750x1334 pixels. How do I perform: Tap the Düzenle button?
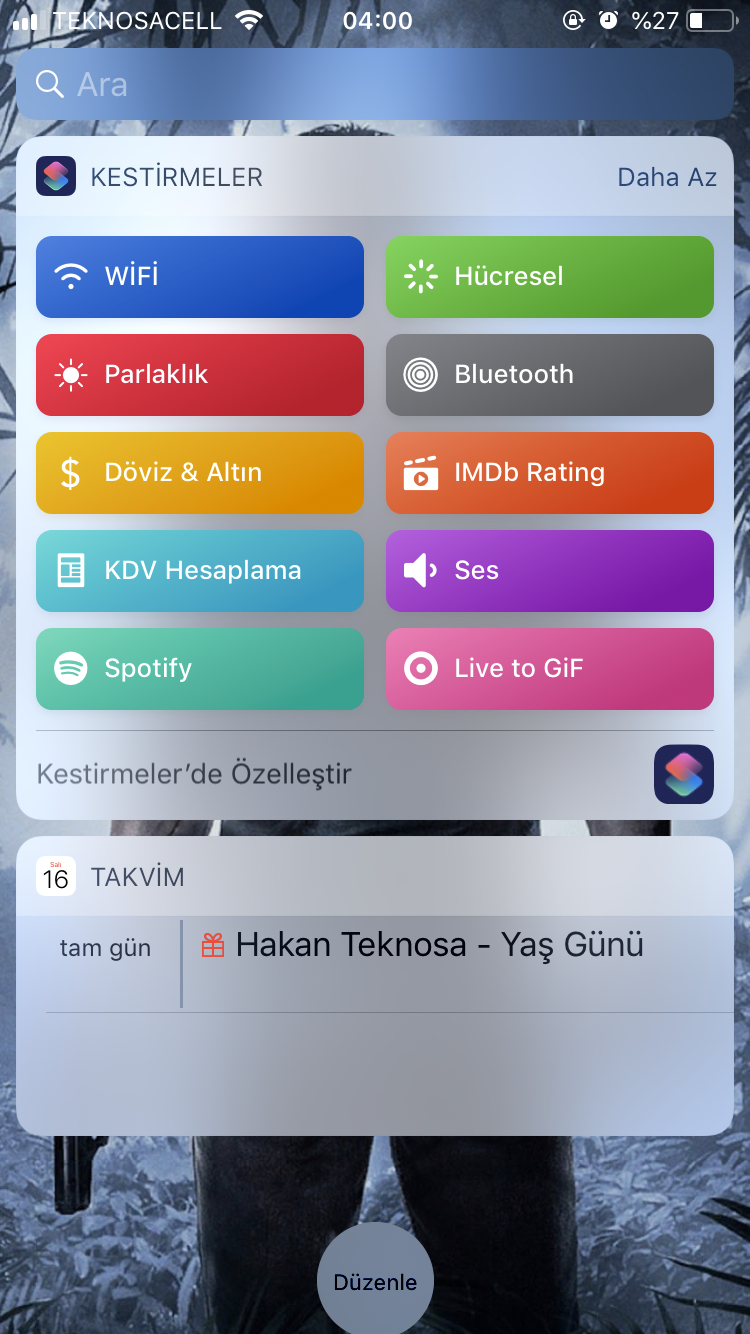tap(375, 1282)
